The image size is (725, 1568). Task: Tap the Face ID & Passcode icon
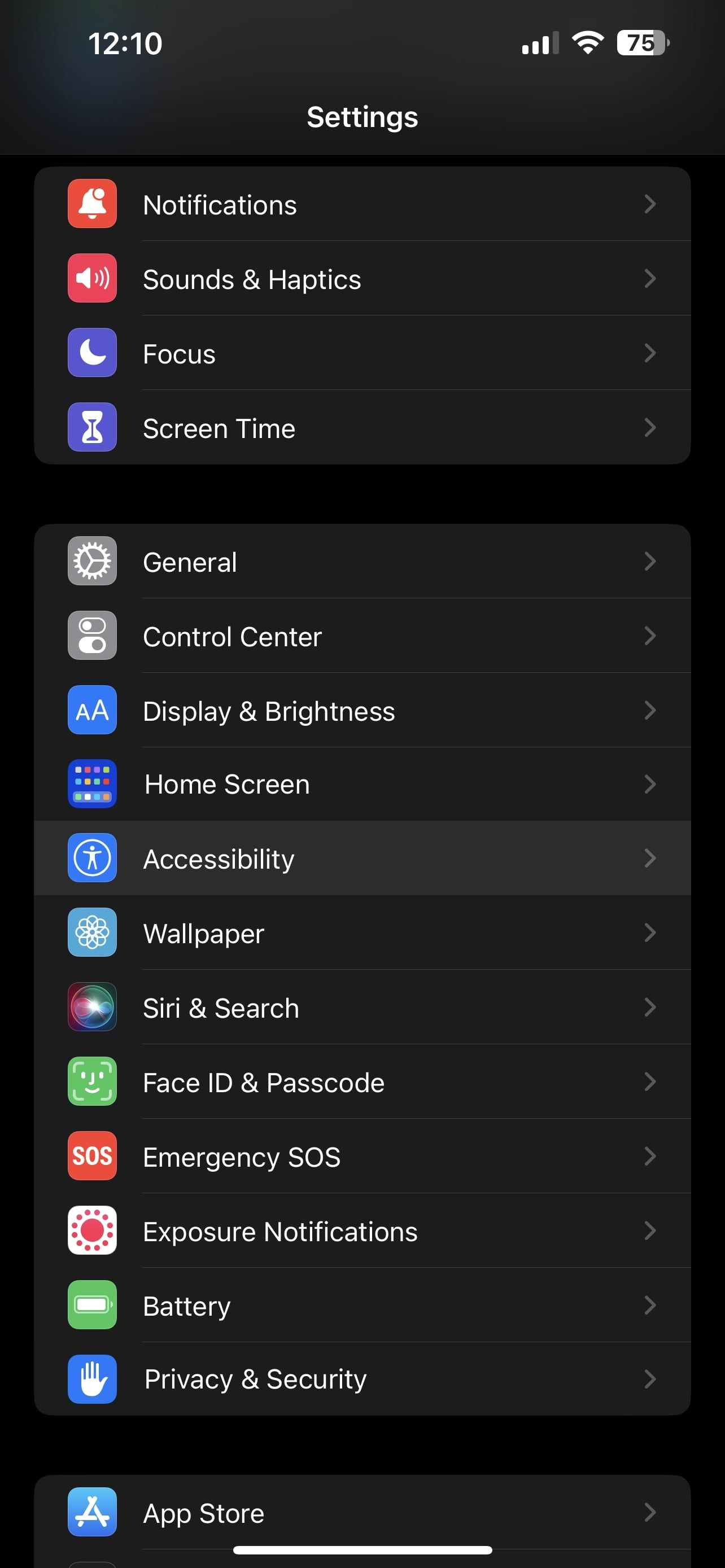(92, 1082)
